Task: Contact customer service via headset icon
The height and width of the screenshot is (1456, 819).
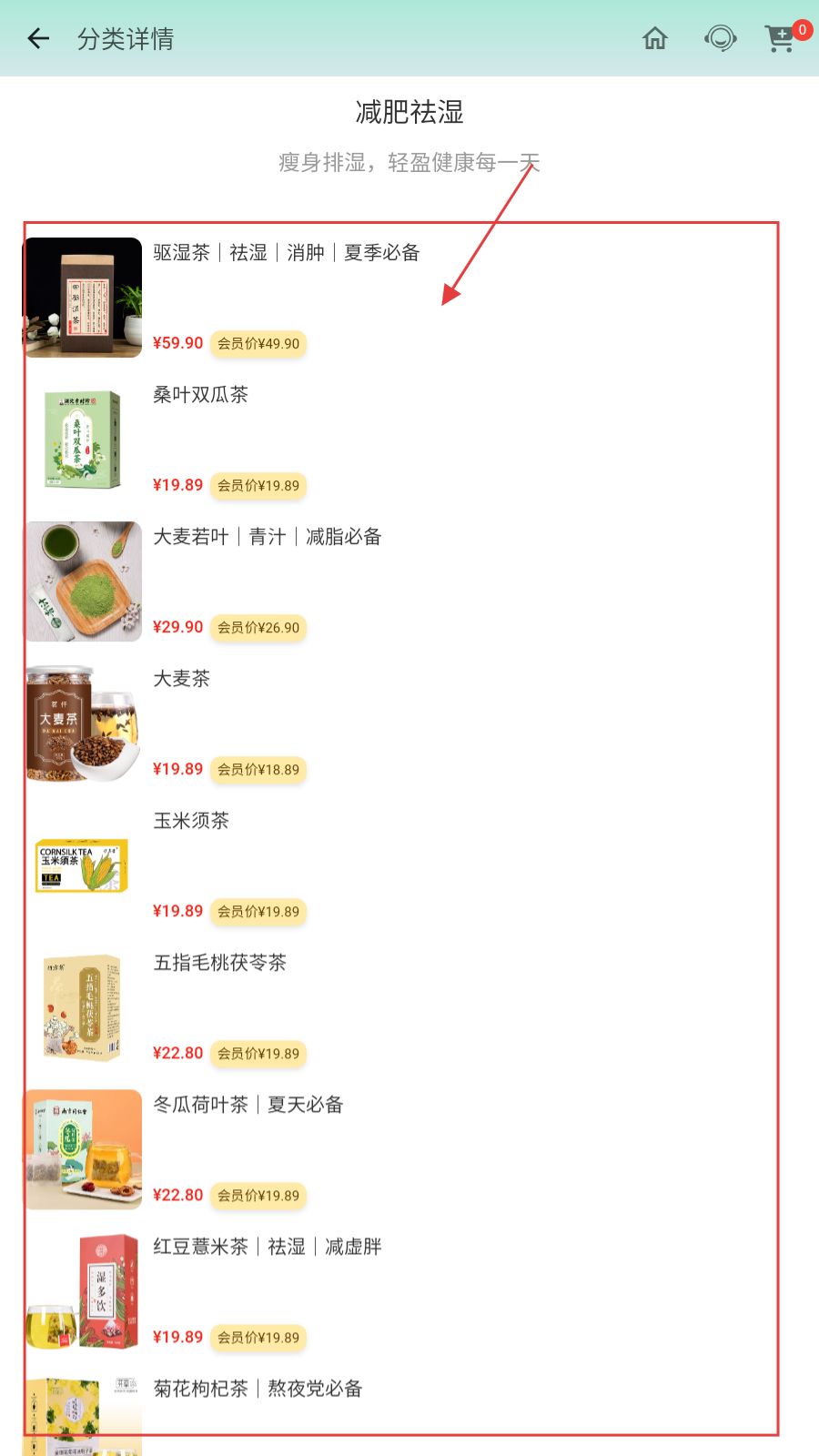Action: [720, 38]
